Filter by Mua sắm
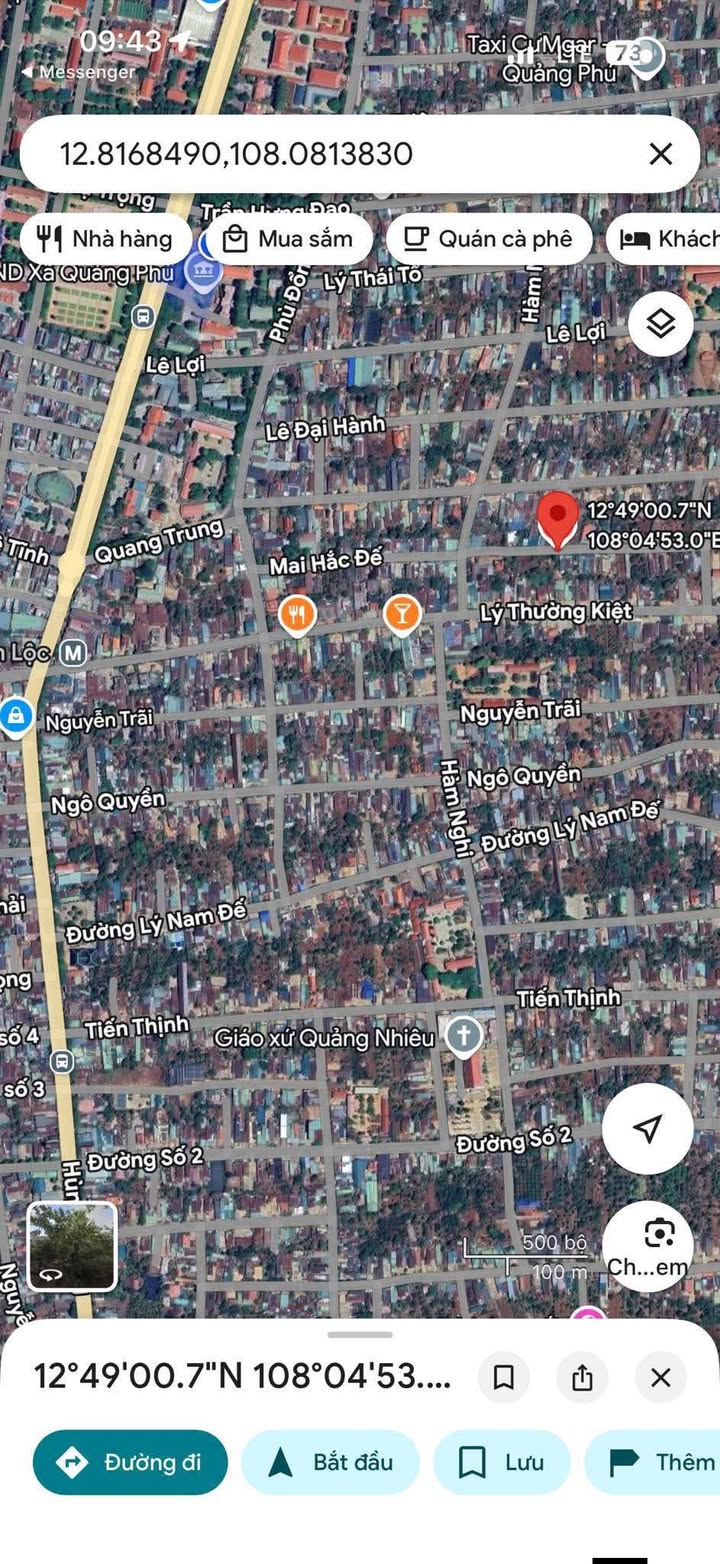This screenshot has width=720, height=1564. point(289,239)
